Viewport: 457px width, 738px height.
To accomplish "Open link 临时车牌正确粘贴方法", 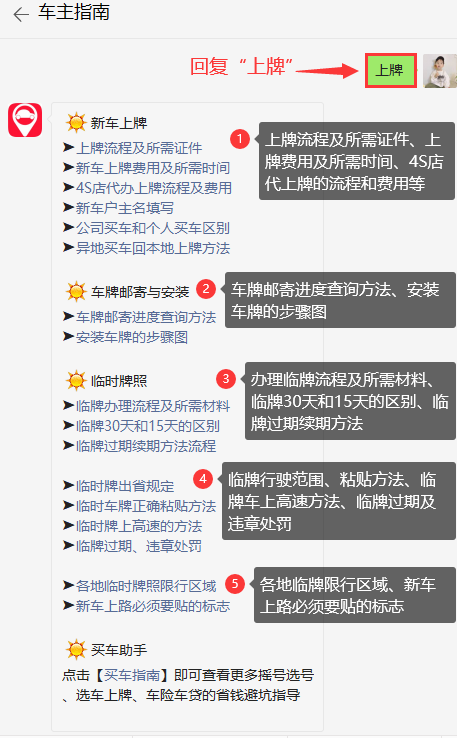I will [x=146, y=506].
